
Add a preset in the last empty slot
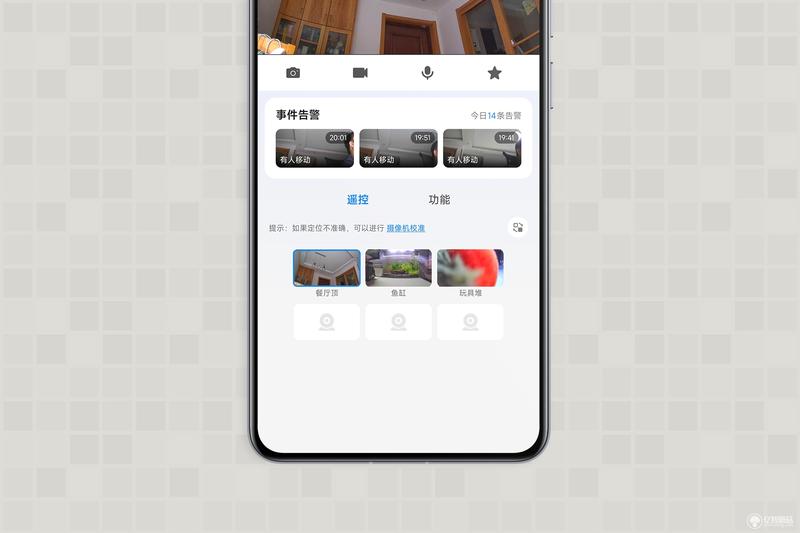pyautogui.click(x=470, y=322)
